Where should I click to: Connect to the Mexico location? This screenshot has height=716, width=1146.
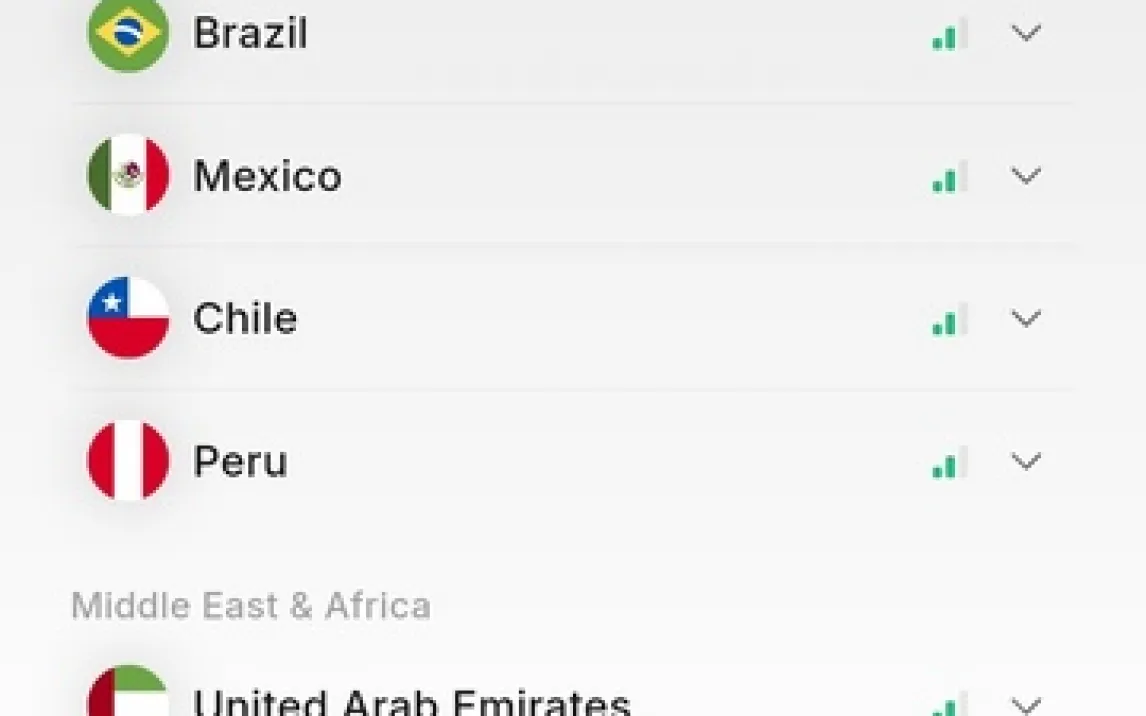[267, 176]
